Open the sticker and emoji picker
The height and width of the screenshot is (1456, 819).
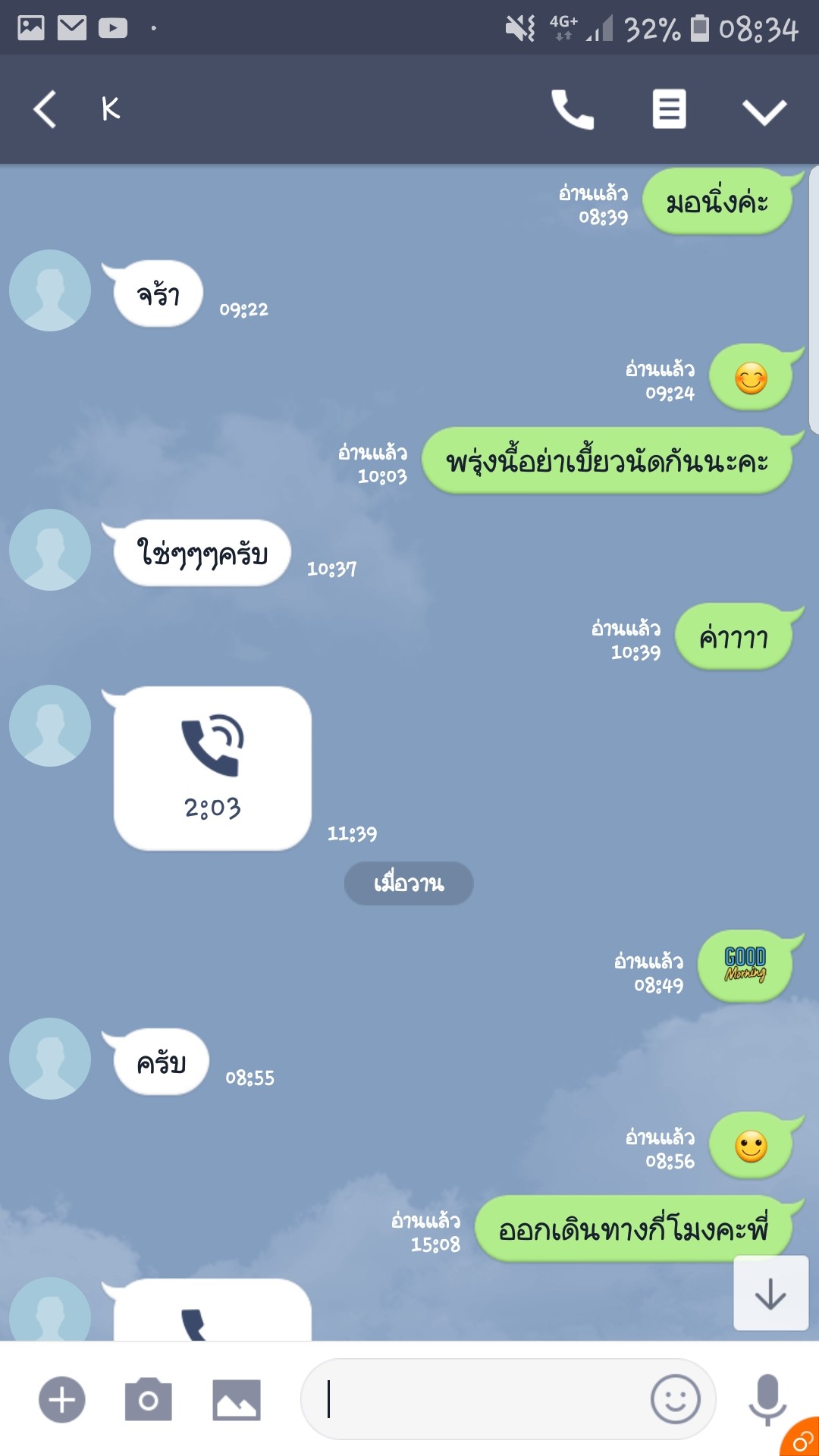coord(675,1399)
